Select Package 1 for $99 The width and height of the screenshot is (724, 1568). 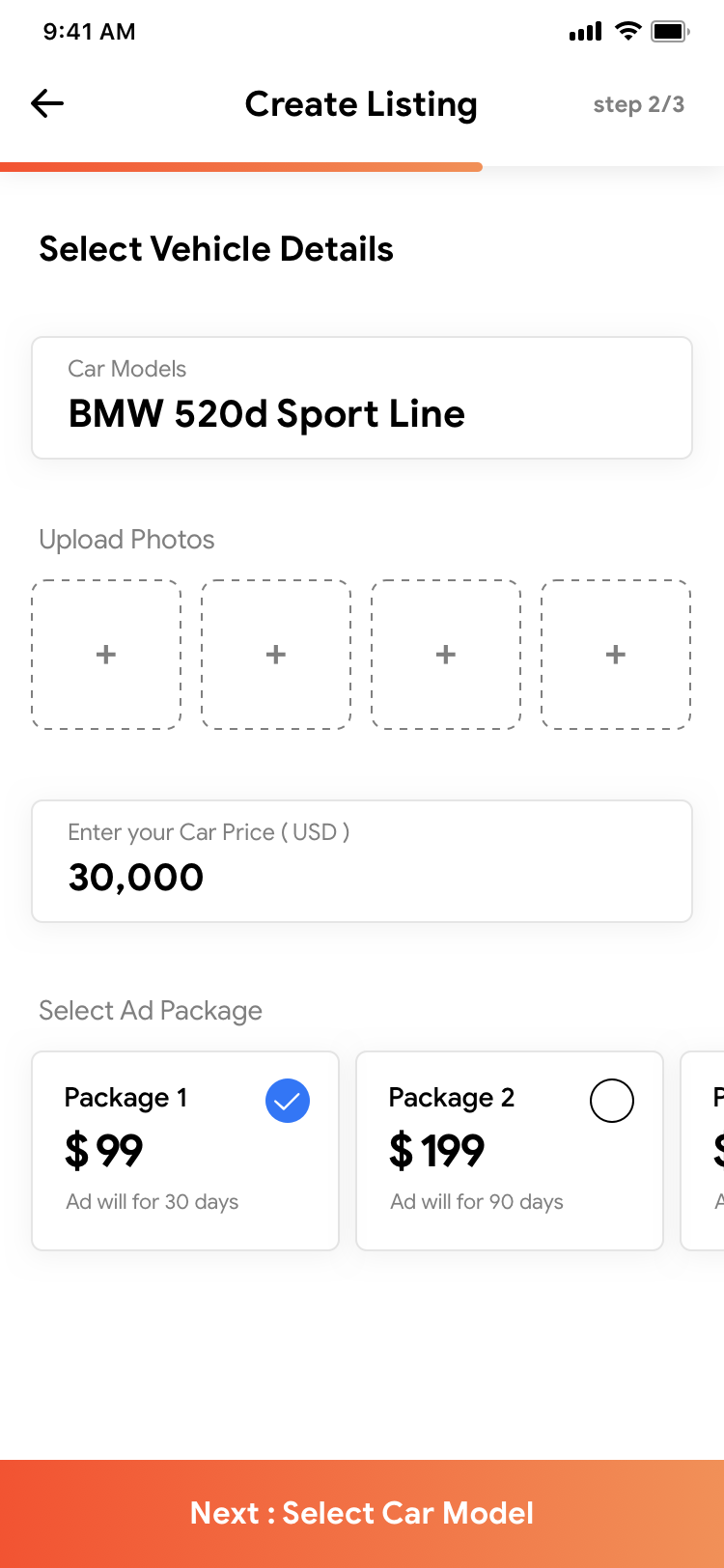tap(185, 1151)
